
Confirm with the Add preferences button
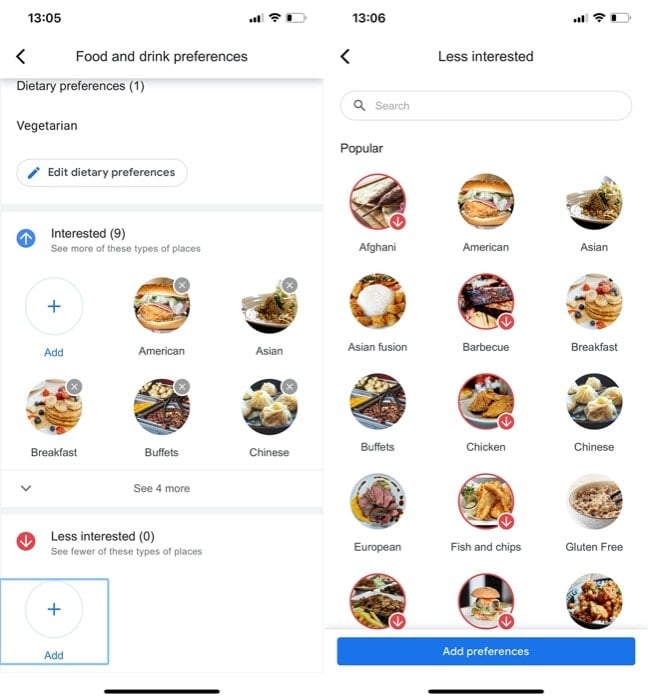pos(486,651)
